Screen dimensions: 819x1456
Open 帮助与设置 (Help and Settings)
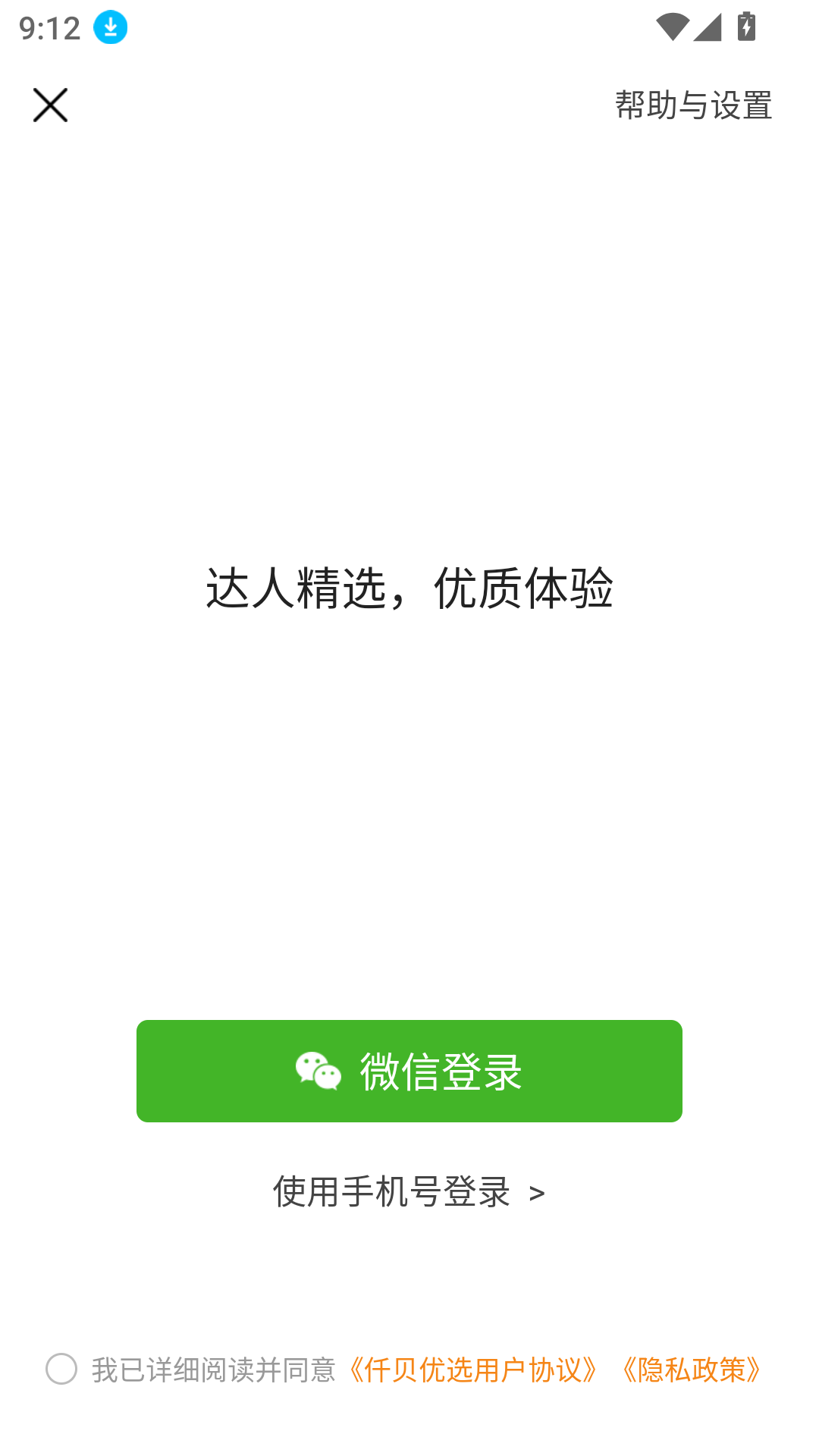(x=693, y=105)
